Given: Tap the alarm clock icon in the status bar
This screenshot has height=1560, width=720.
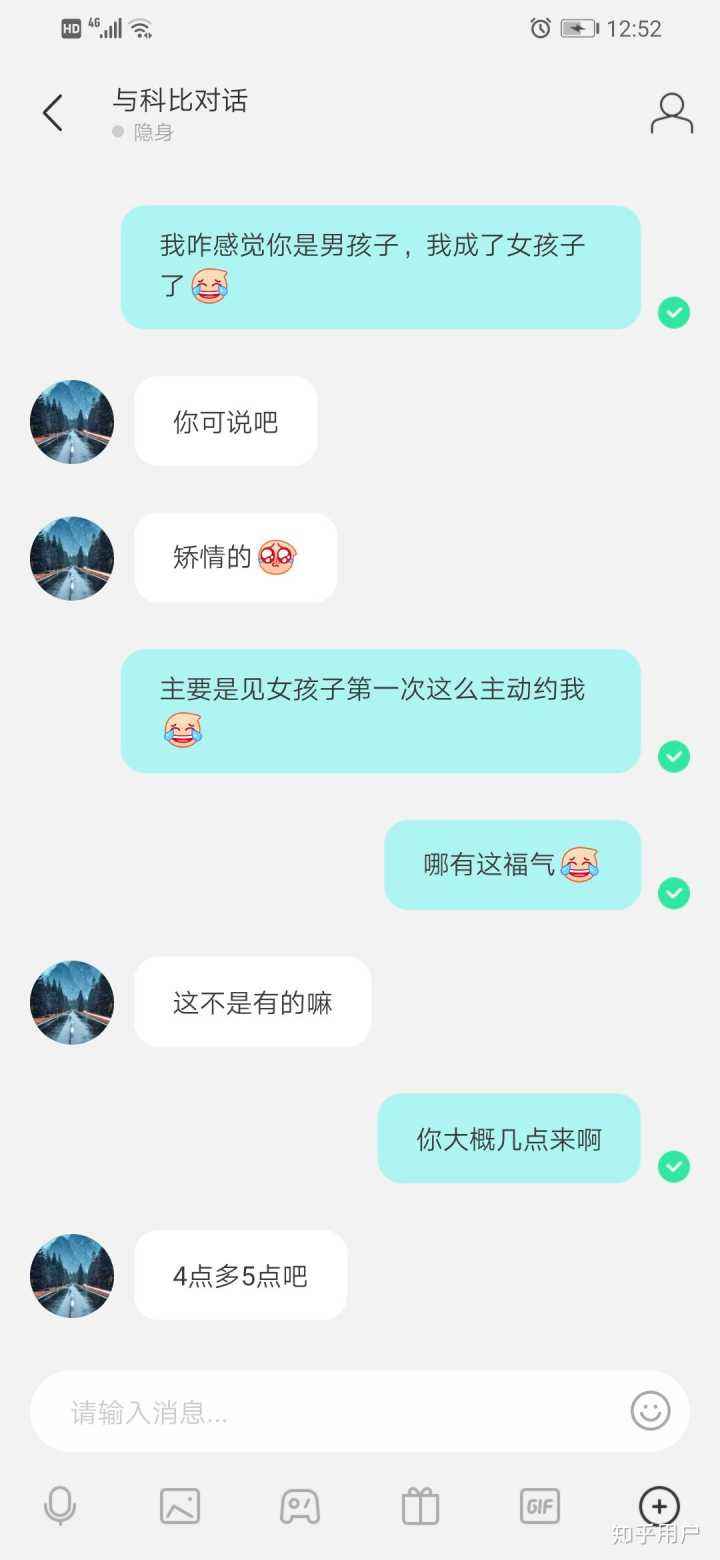Looking at the screenshot, I should (539, 28).
